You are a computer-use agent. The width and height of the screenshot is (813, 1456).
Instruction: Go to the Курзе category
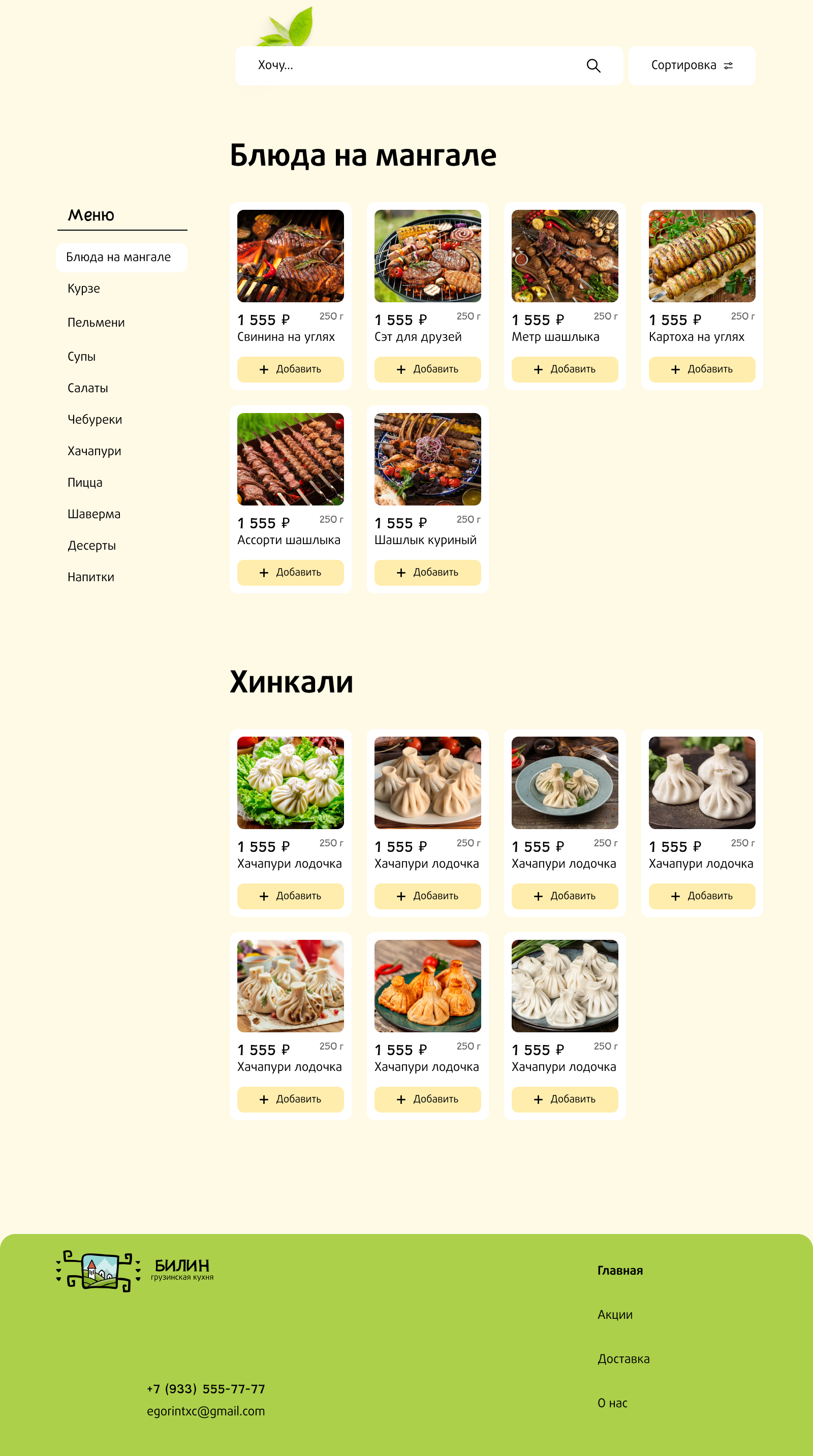(84, 289)
